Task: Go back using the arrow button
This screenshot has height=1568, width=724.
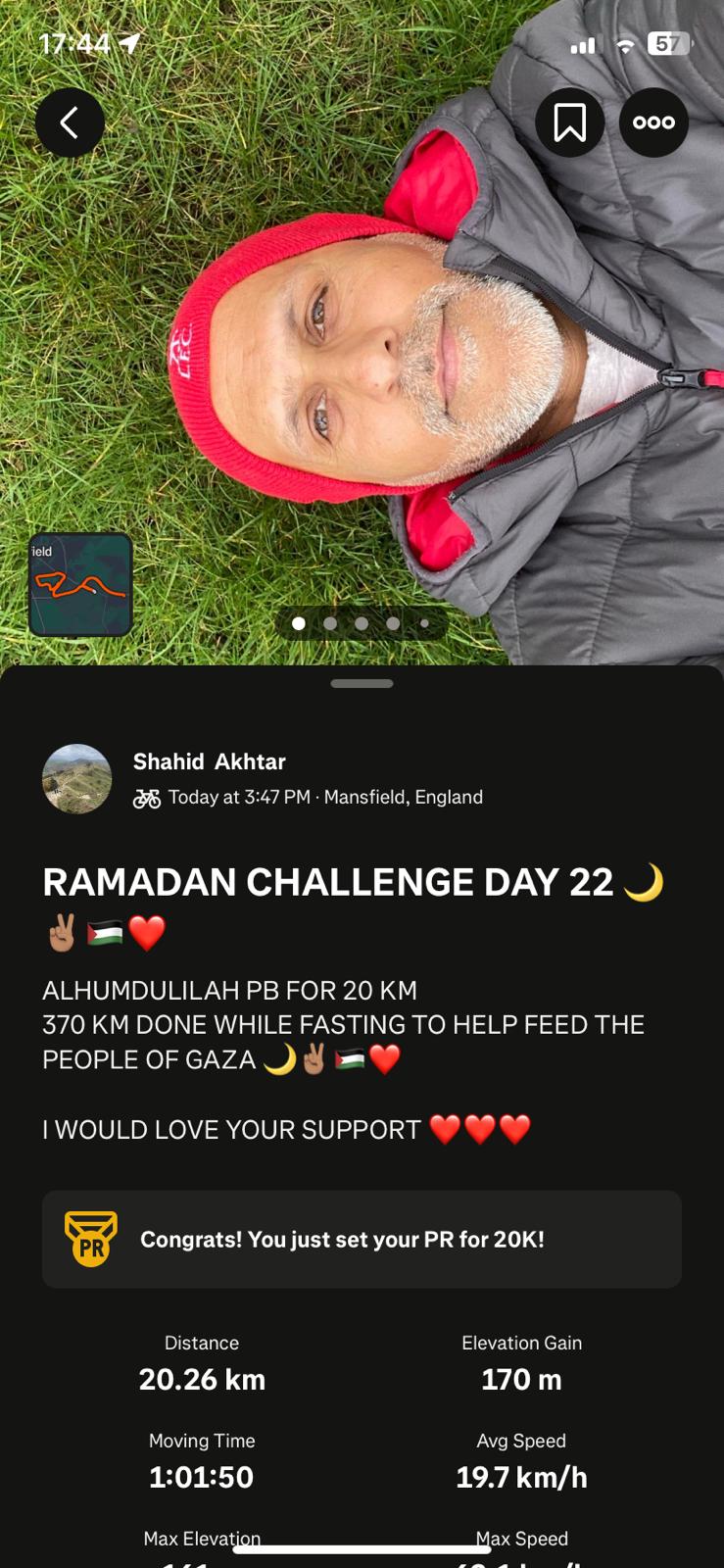Action: pyautogui.click(x=70, y=122)
